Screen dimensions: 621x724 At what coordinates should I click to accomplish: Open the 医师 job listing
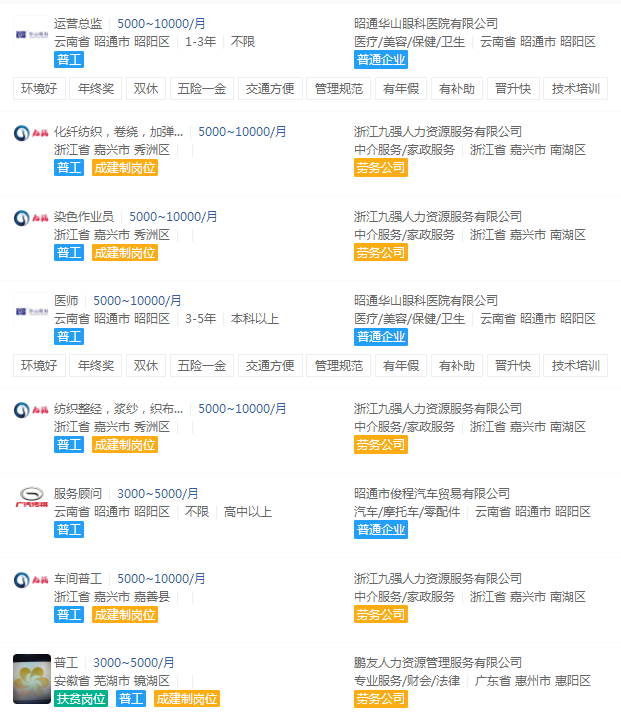[66, 300]
